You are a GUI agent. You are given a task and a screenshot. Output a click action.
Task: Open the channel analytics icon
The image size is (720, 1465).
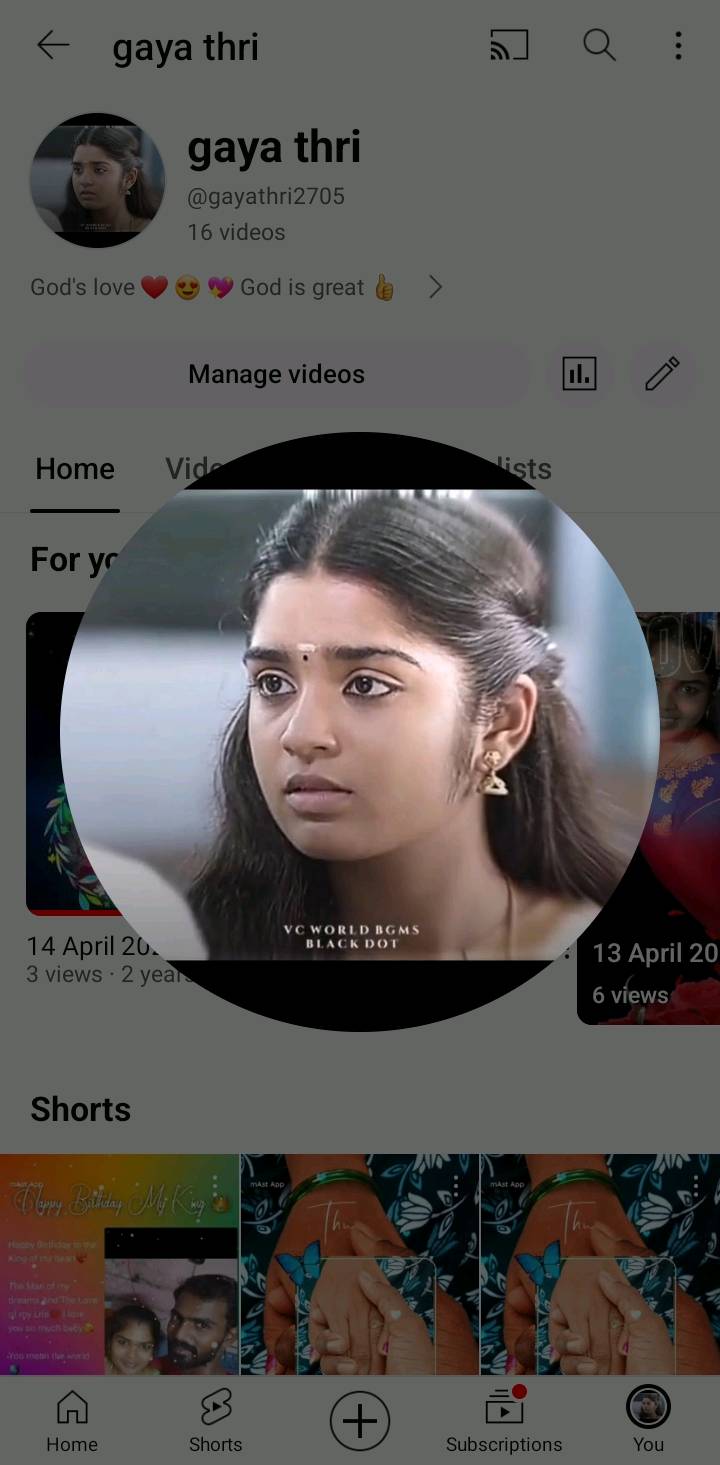[x=579, y=374]
